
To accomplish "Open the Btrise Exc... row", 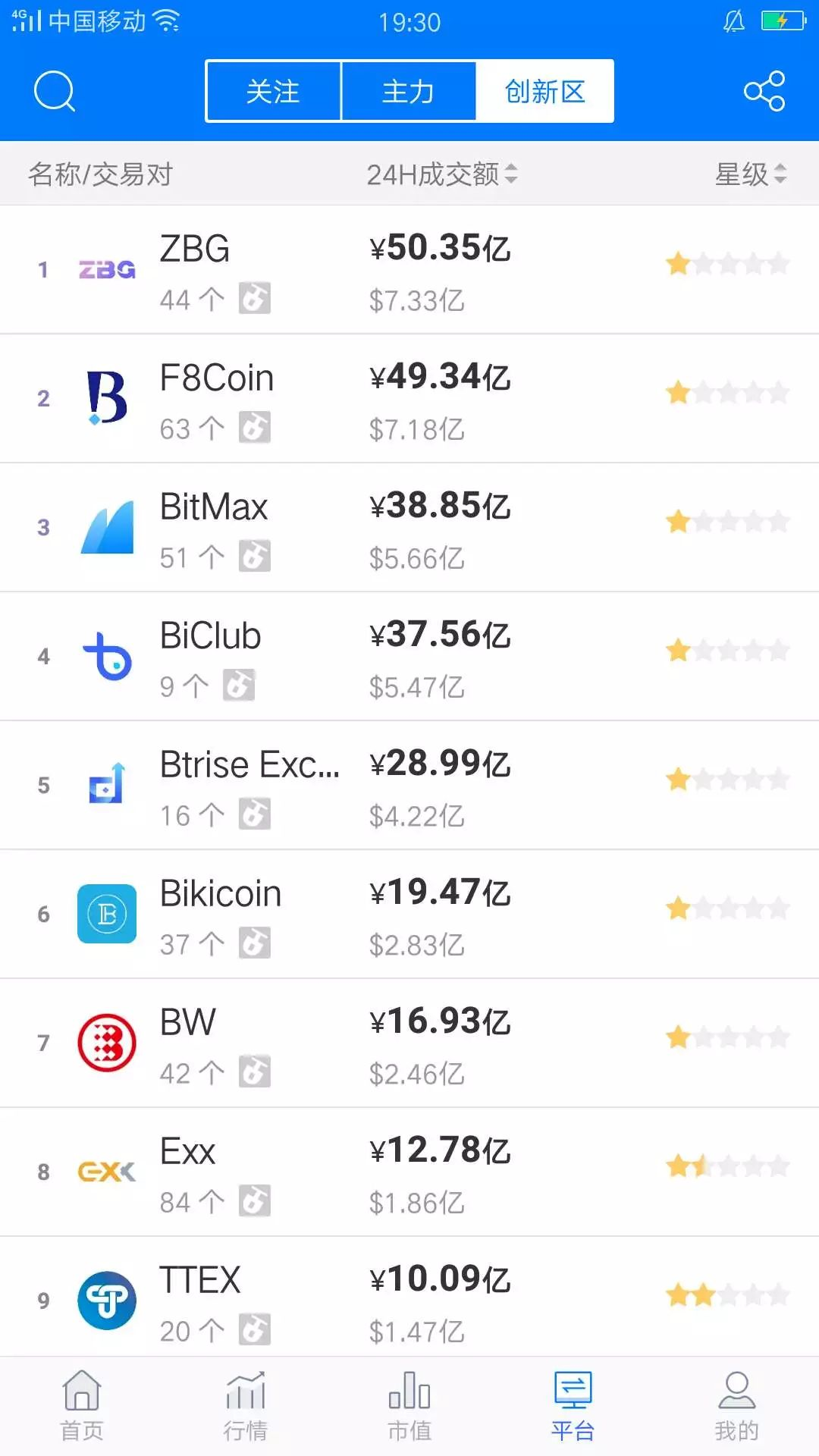I will (409, 786).
